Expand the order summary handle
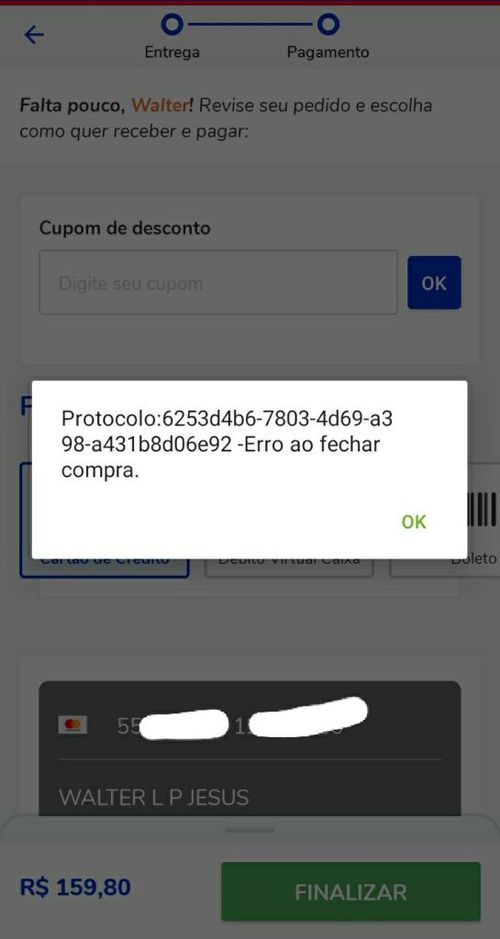 [250, 830]
